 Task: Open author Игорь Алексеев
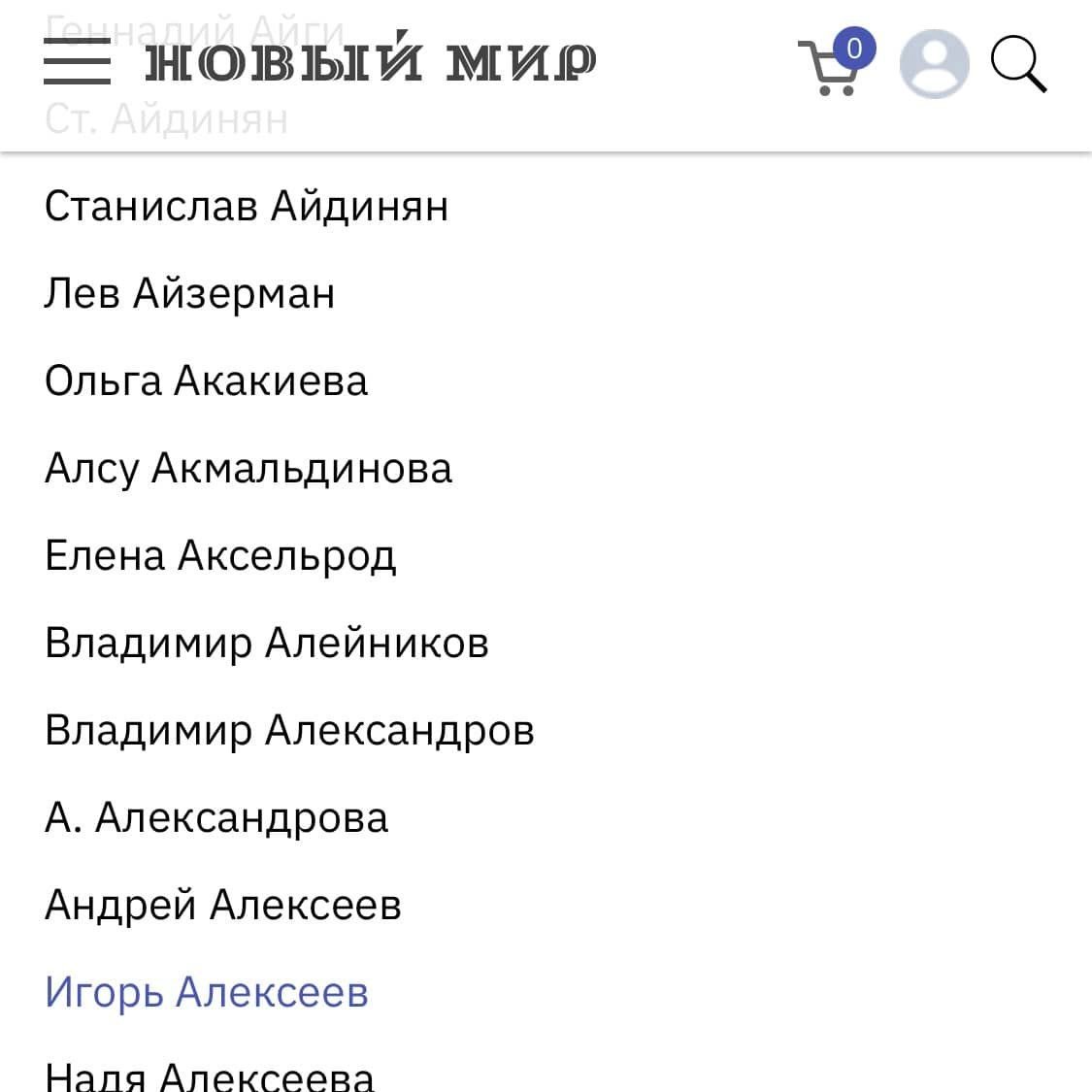pos(207,992)
